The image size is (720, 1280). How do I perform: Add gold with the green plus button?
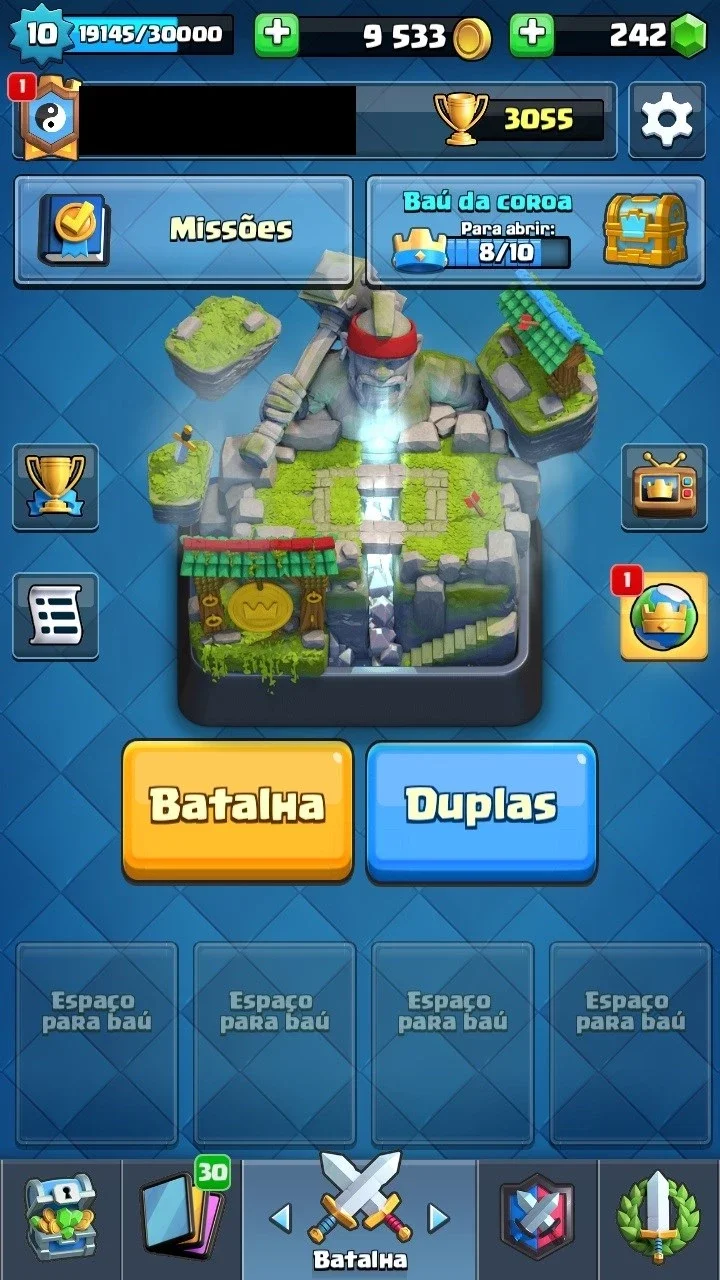pyautogui.click(x=277, y=35)
